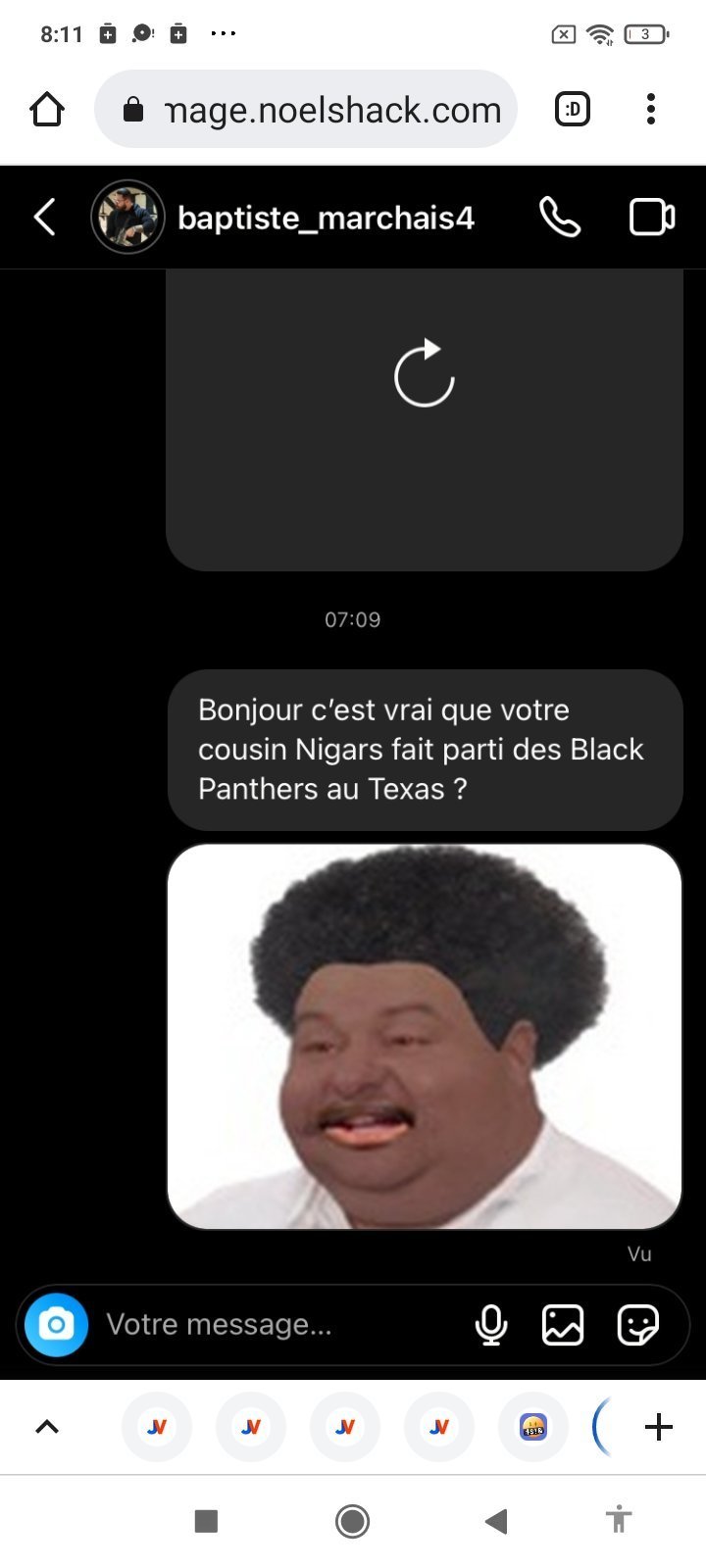Open the tab switcher
Image resolution: width=706 pixels, height=1568 pixels.
(x=573, y=110)
